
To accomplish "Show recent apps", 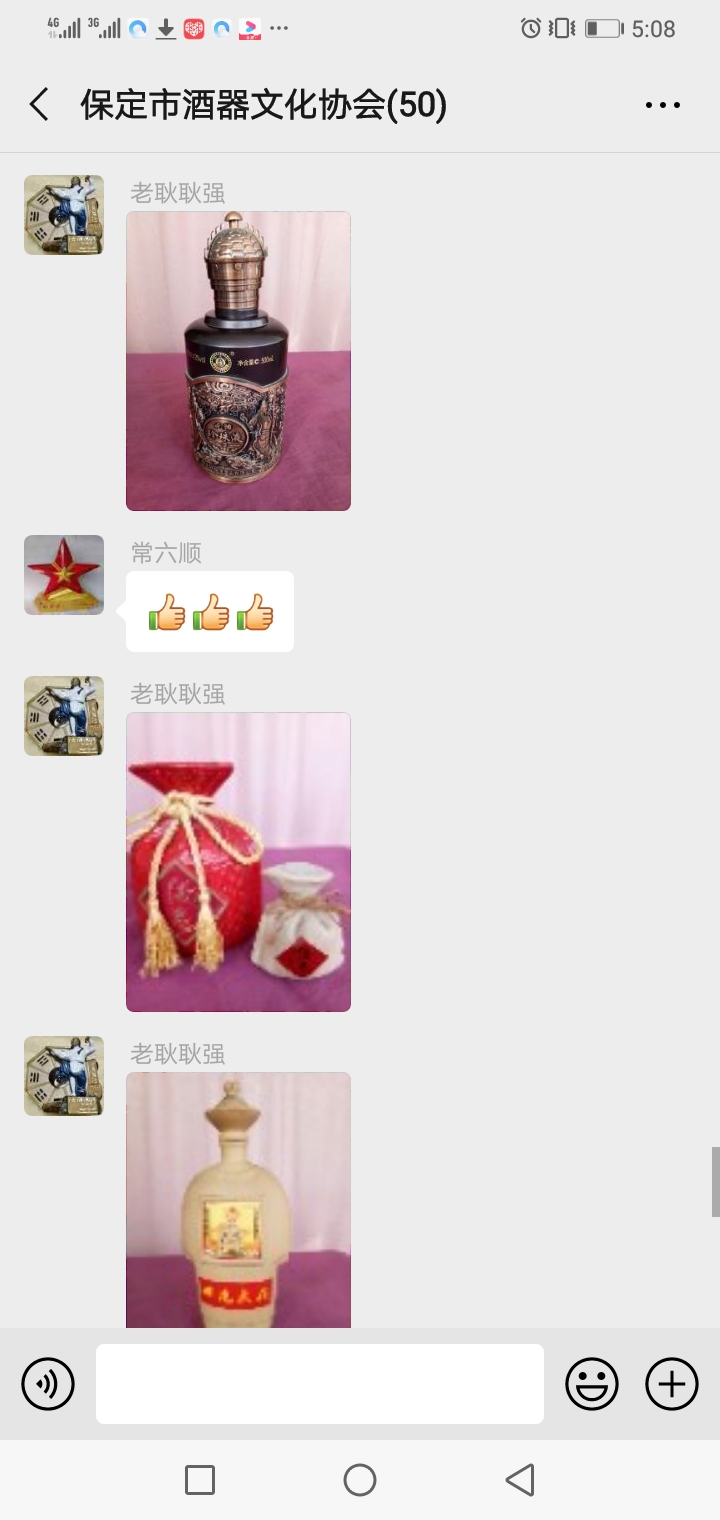I will (200, 1480).
